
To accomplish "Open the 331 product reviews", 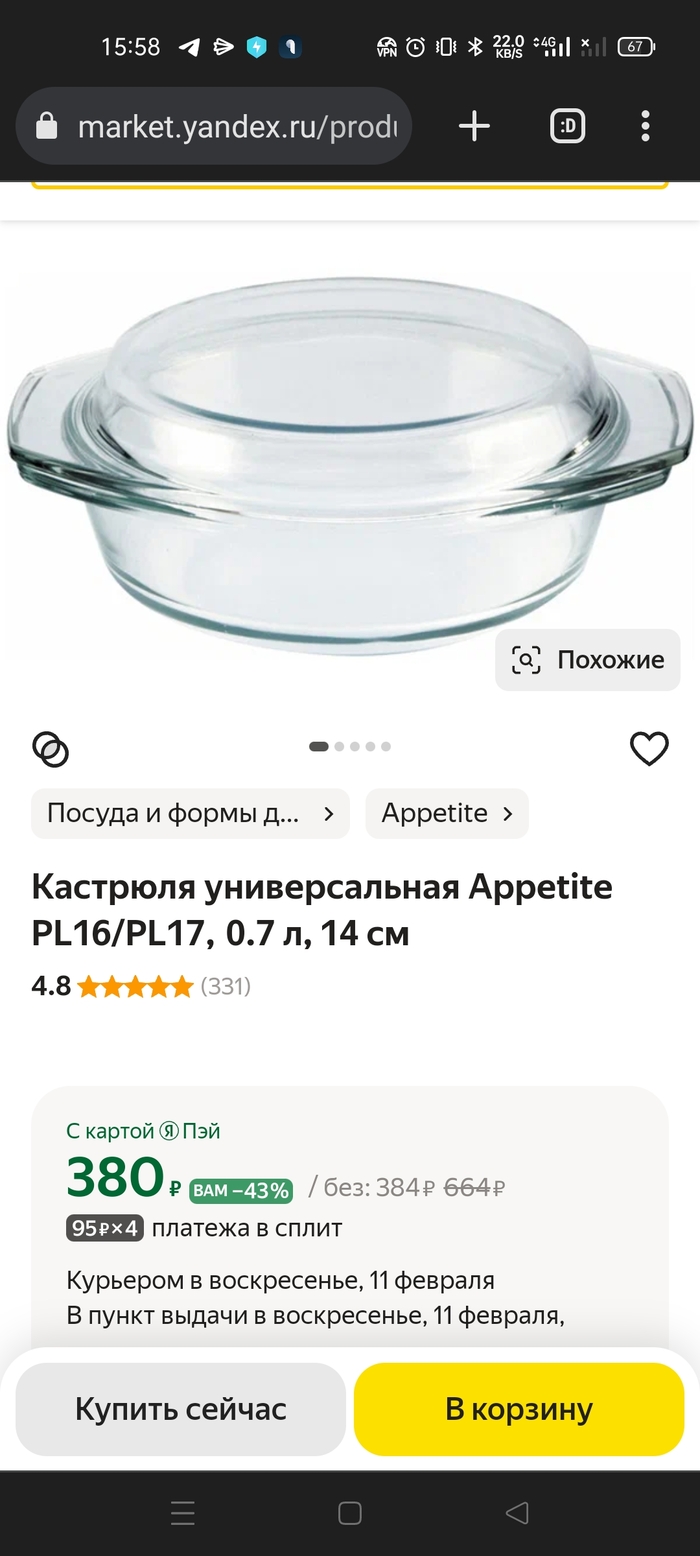I will pos(225,987).
